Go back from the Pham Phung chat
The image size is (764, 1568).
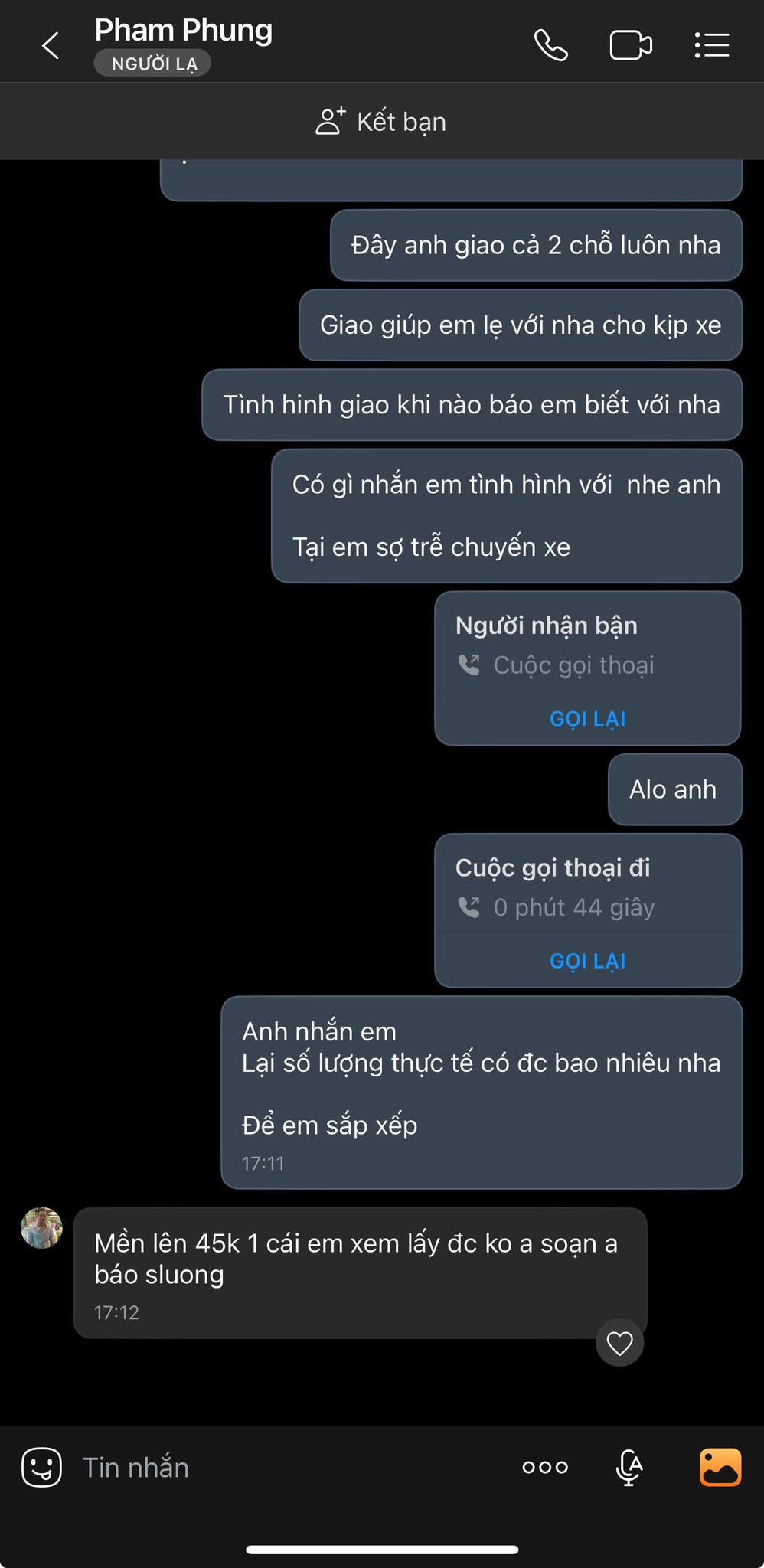51,46
